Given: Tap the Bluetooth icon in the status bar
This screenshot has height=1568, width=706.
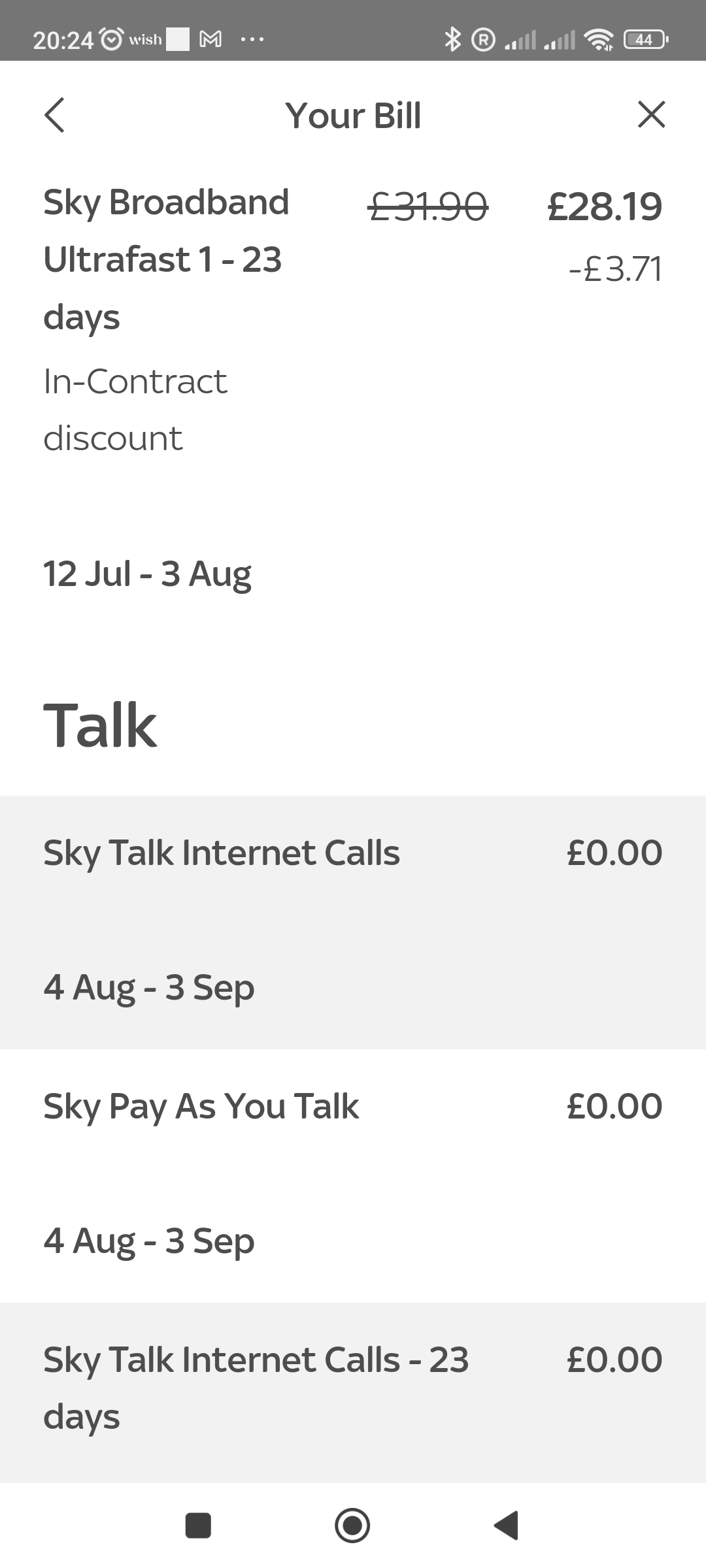Looking at the screenshot, I should [x=452, y=39].
